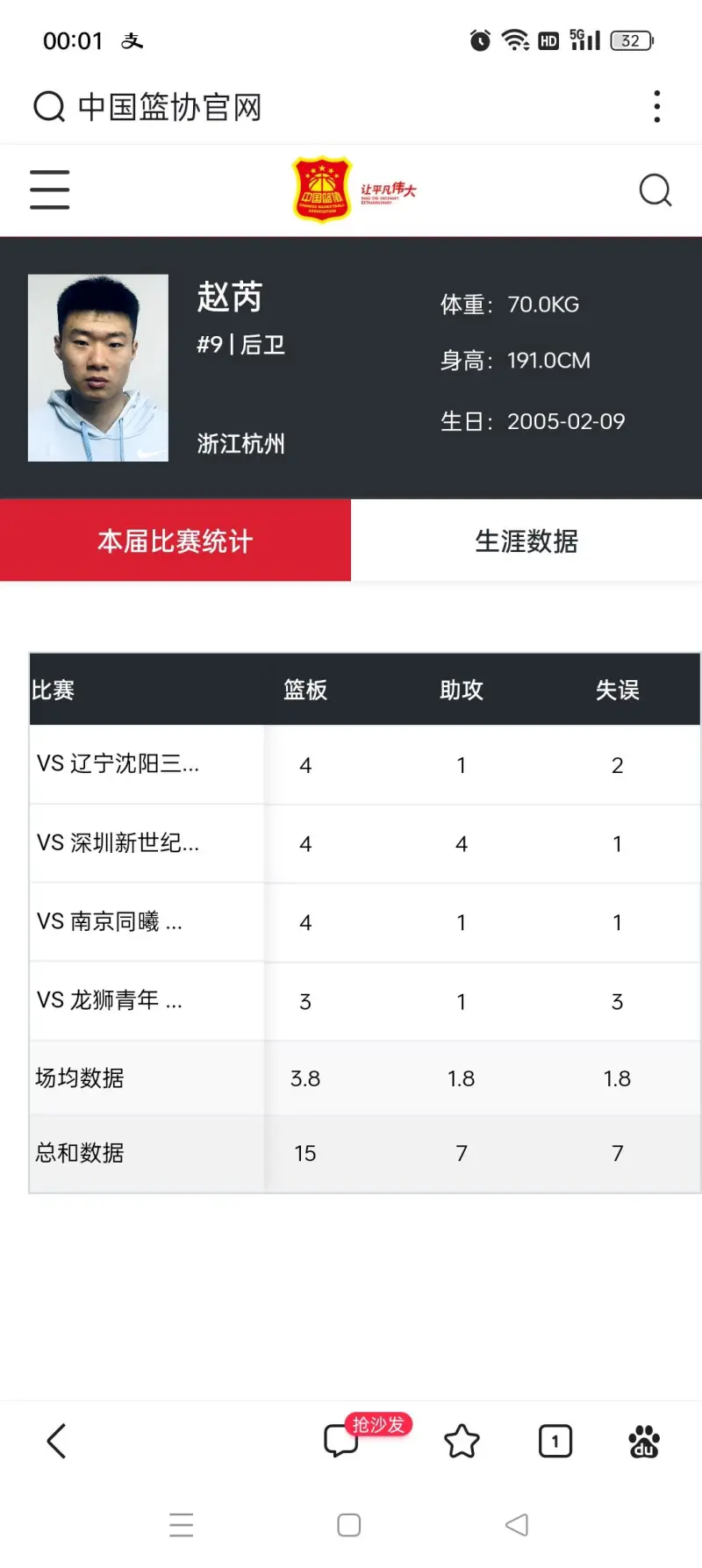The width and height of the screenshot is (702, 1568).
Task: Open the website search icon
Action: coord(655,190)
